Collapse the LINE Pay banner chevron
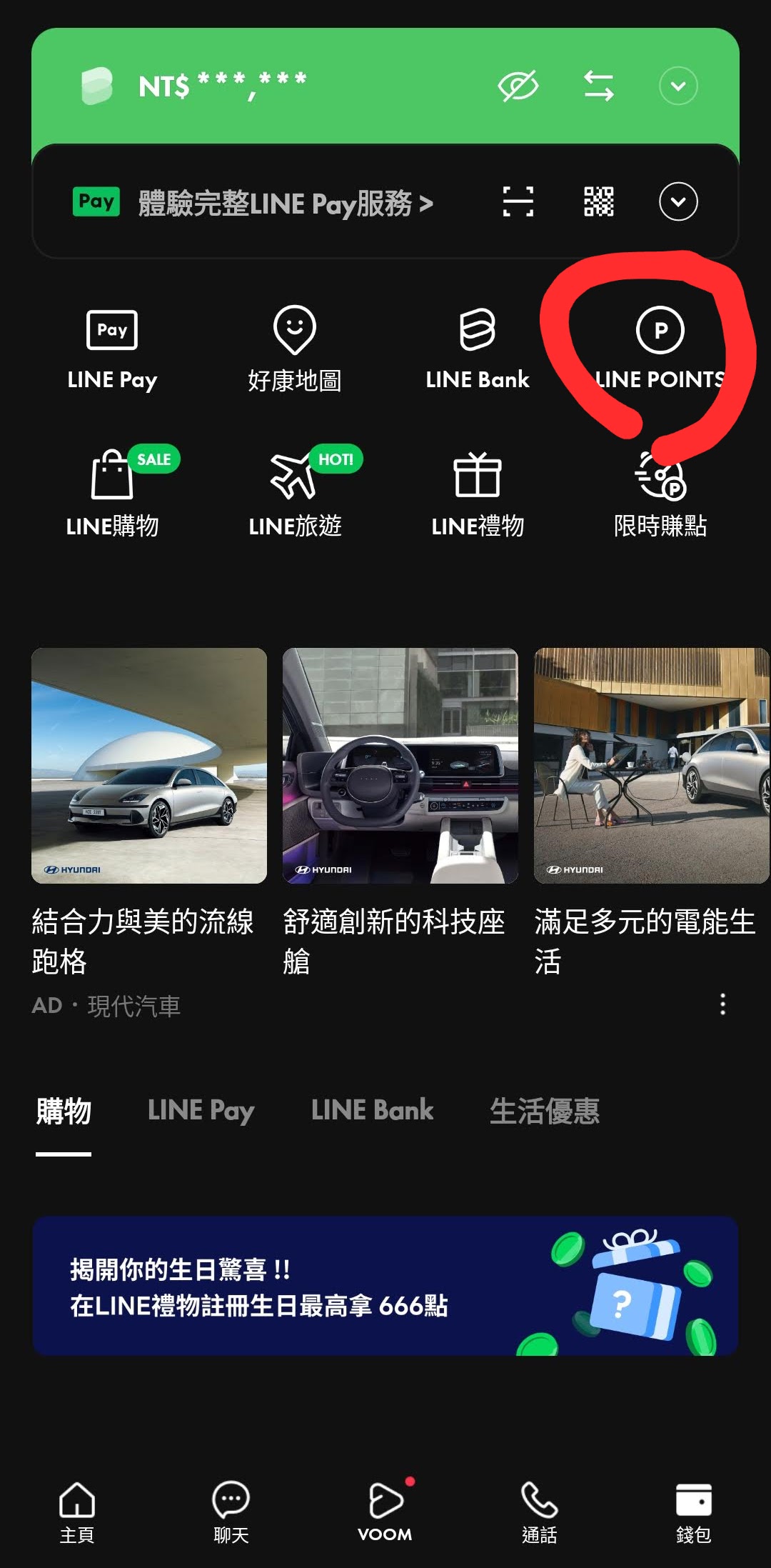This screenshot has height=1568, width=771. 678,202
